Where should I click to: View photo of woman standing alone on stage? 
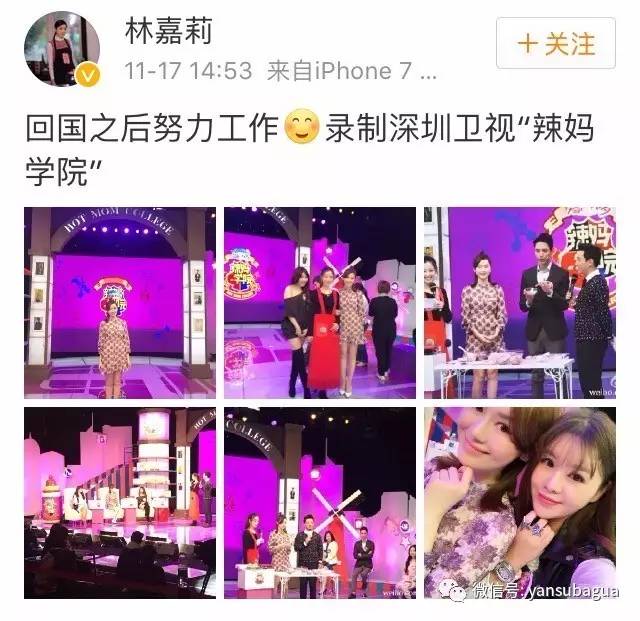pos(120,302)
